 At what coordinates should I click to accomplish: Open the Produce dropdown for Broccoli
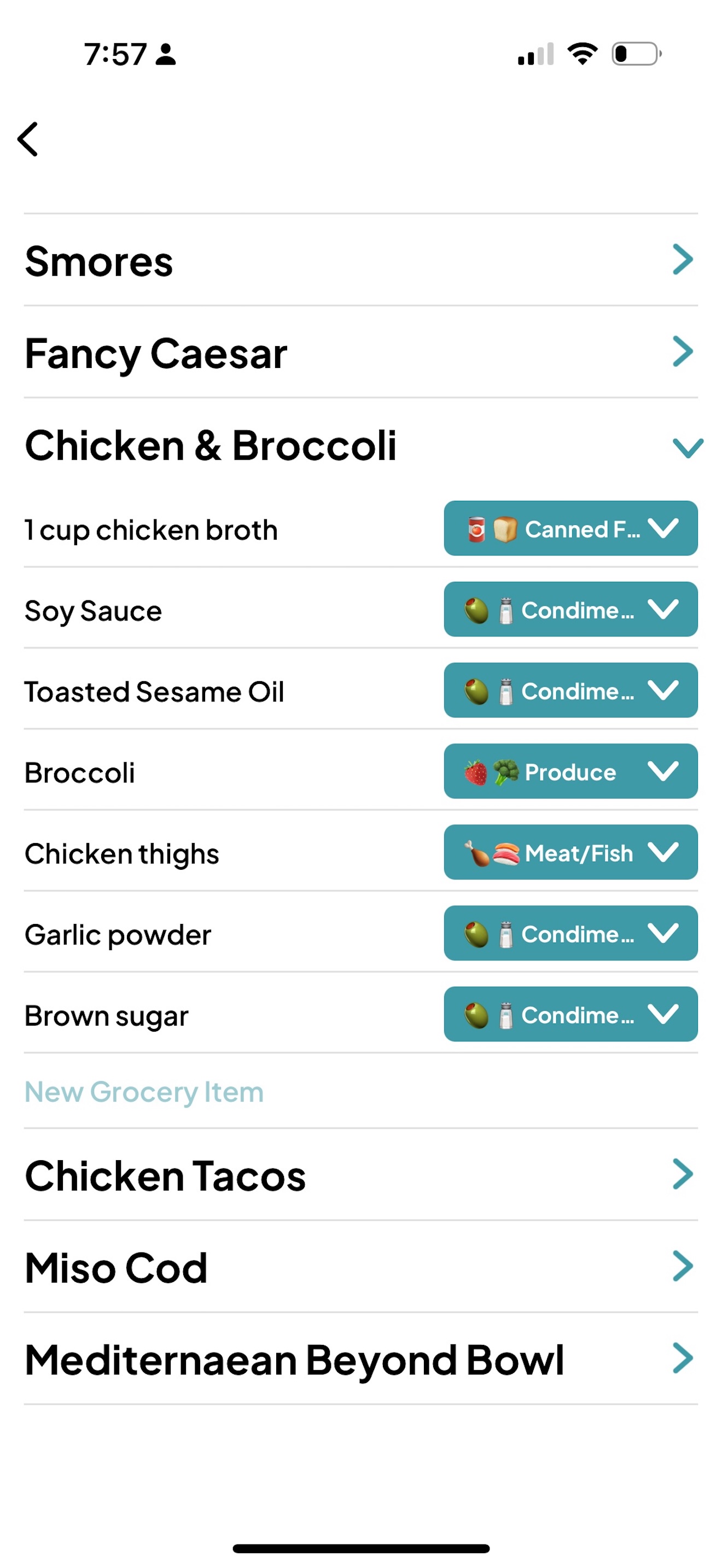663,772
